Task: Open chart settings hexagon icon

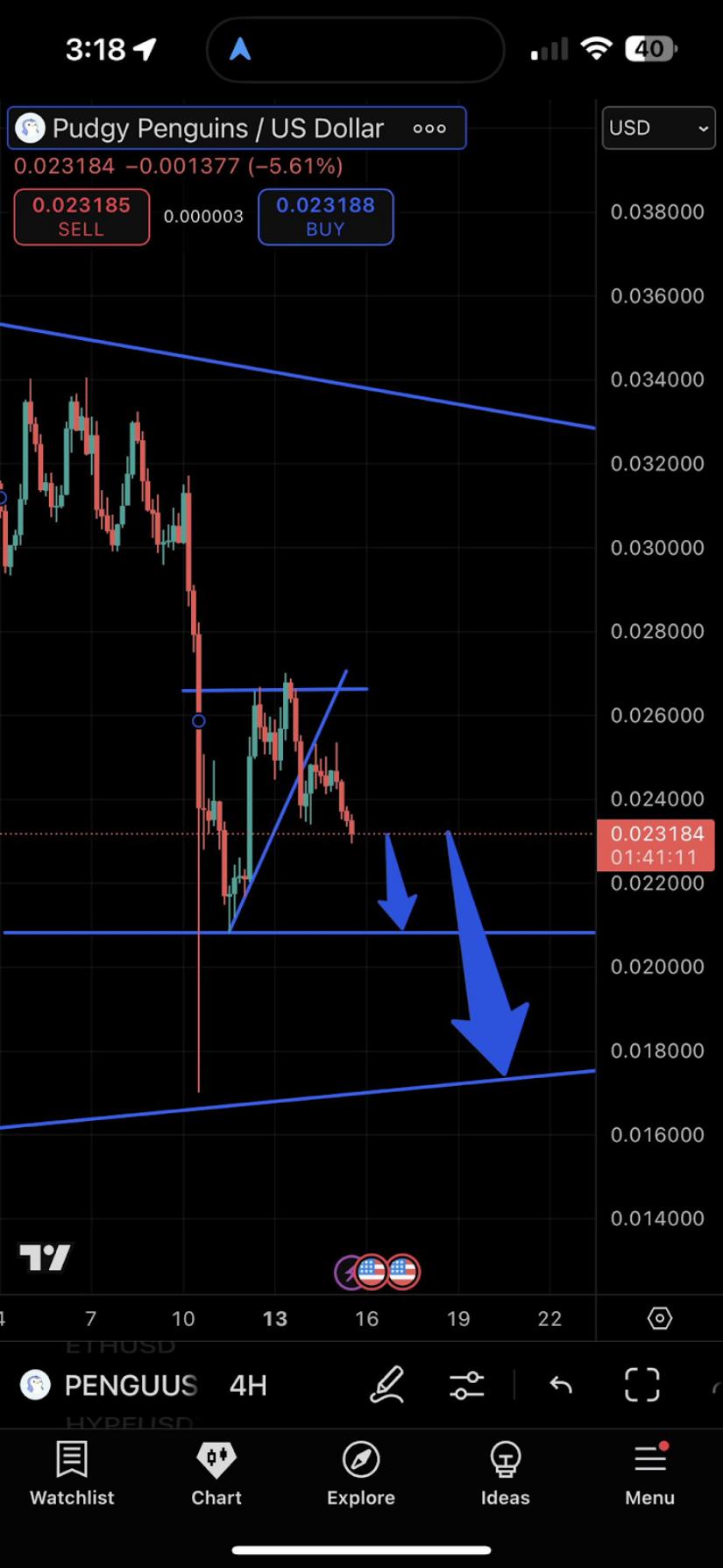Action: (x=659, y=1318)
